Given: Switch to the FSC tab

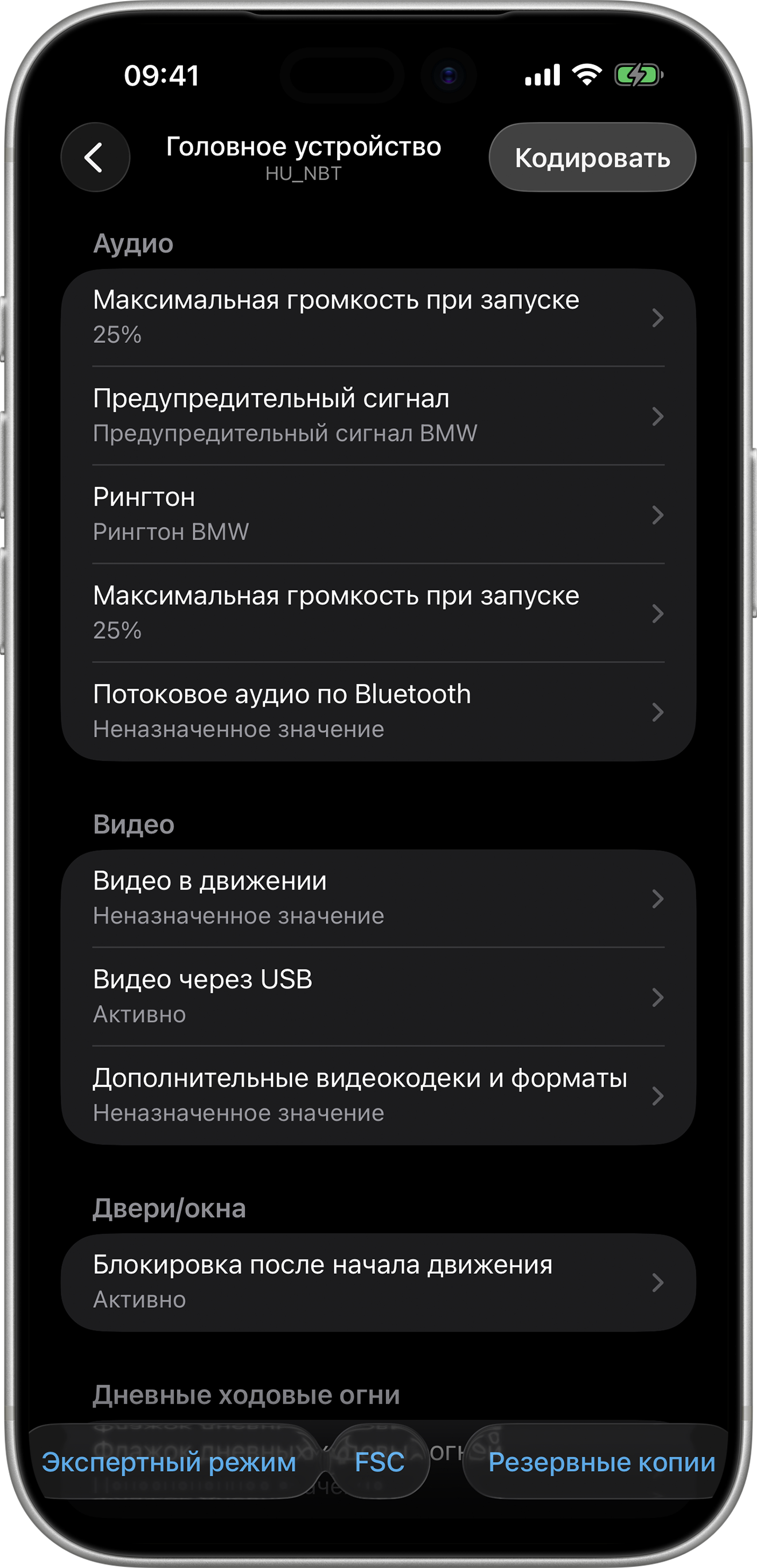Looking at the screenshot, I should click(x=378, y=1465).
